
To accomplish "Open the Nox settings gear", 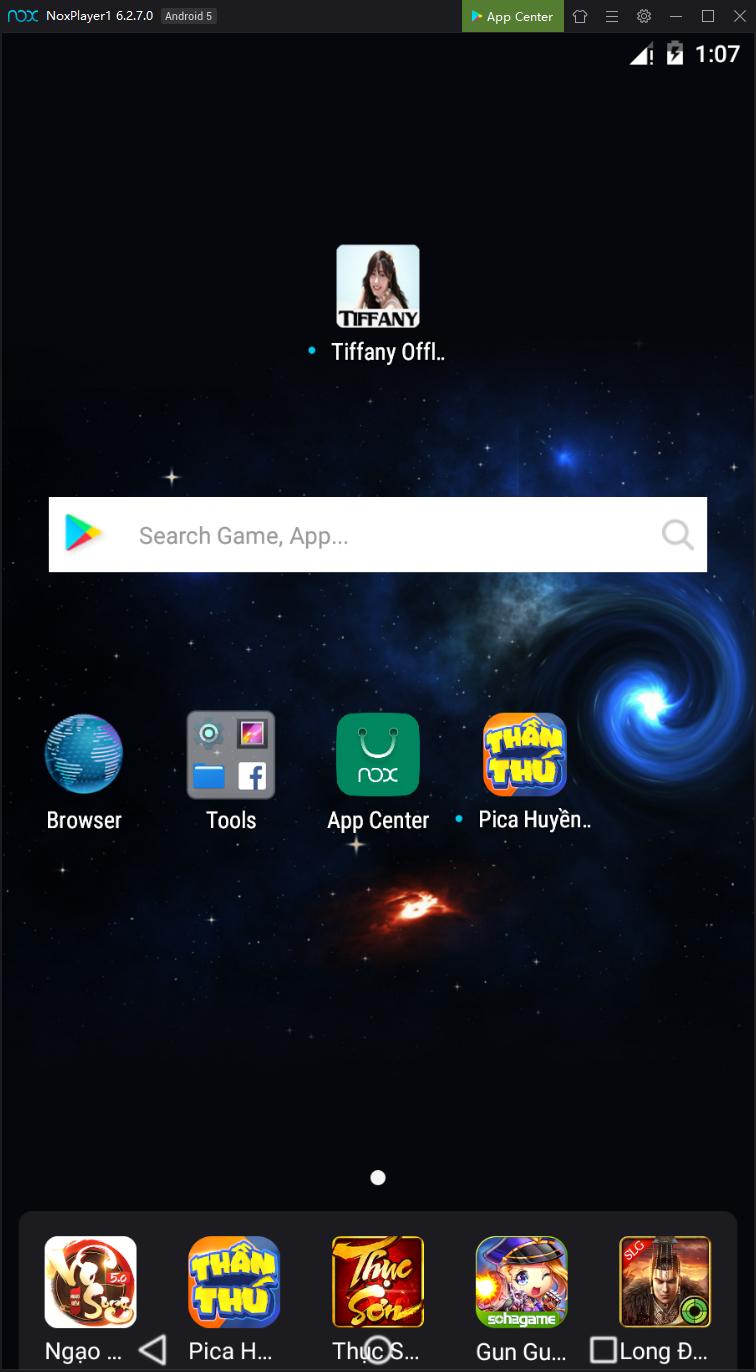I will pyautogui.click(x=644, y=16).
